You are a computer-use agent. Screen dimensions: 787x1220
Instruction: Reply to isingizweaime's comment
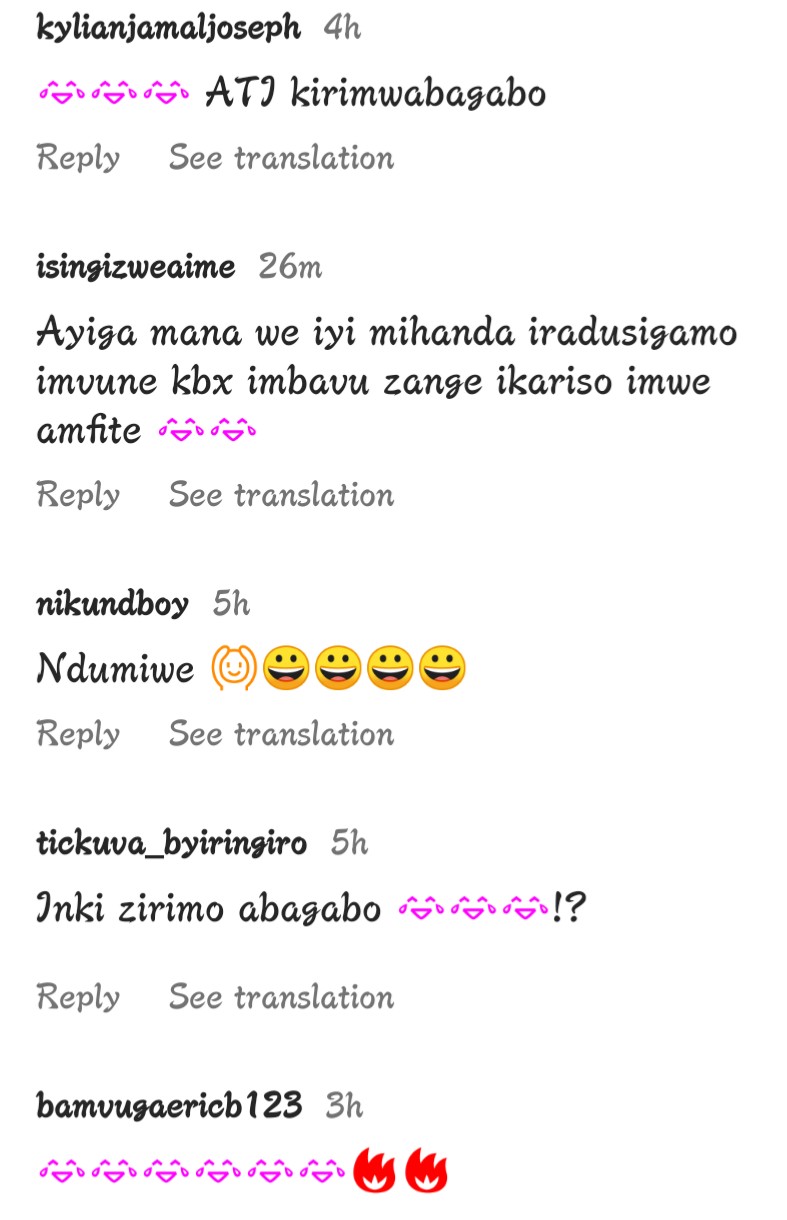[x=78, y=495]
